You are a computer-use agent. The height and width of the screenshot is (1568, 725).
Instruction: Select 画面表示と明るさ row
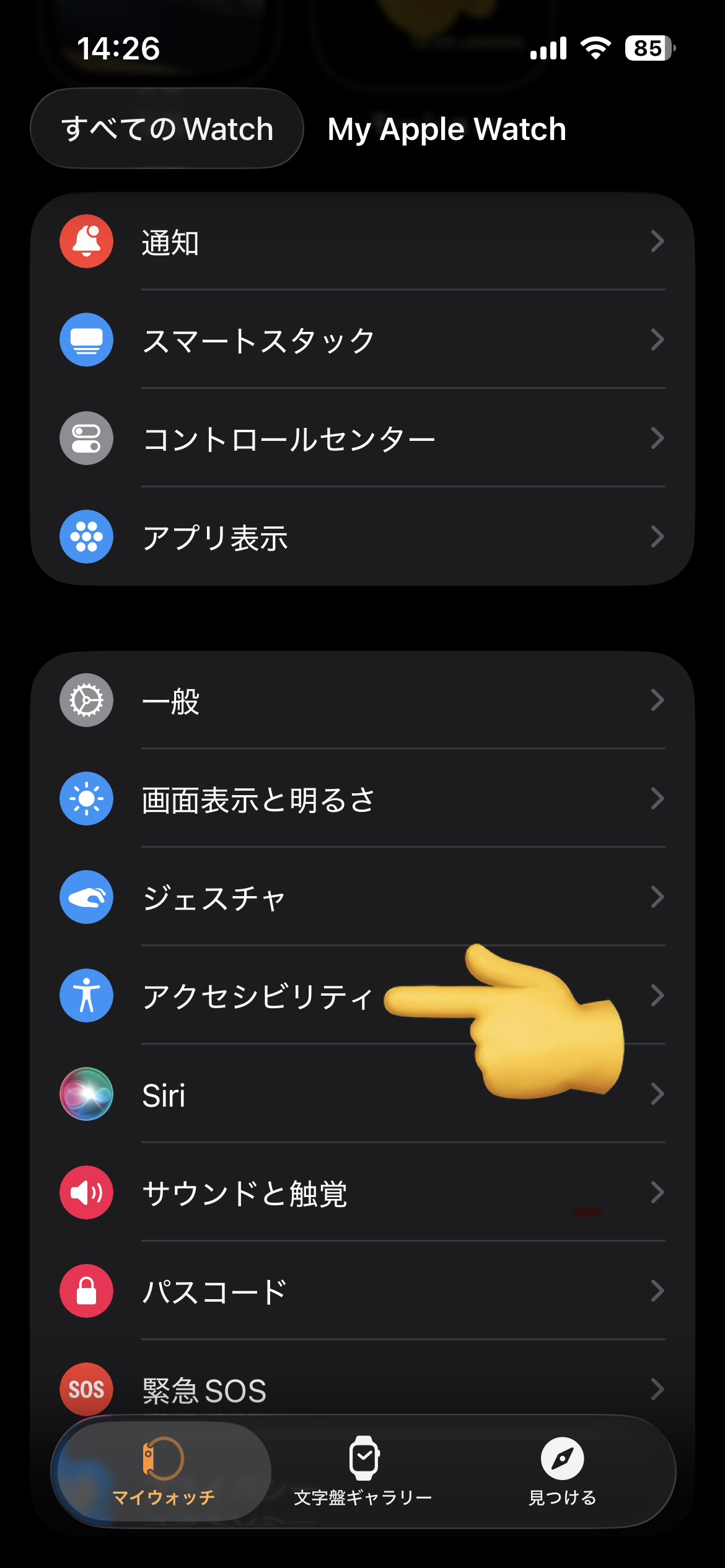pos(362,799)
